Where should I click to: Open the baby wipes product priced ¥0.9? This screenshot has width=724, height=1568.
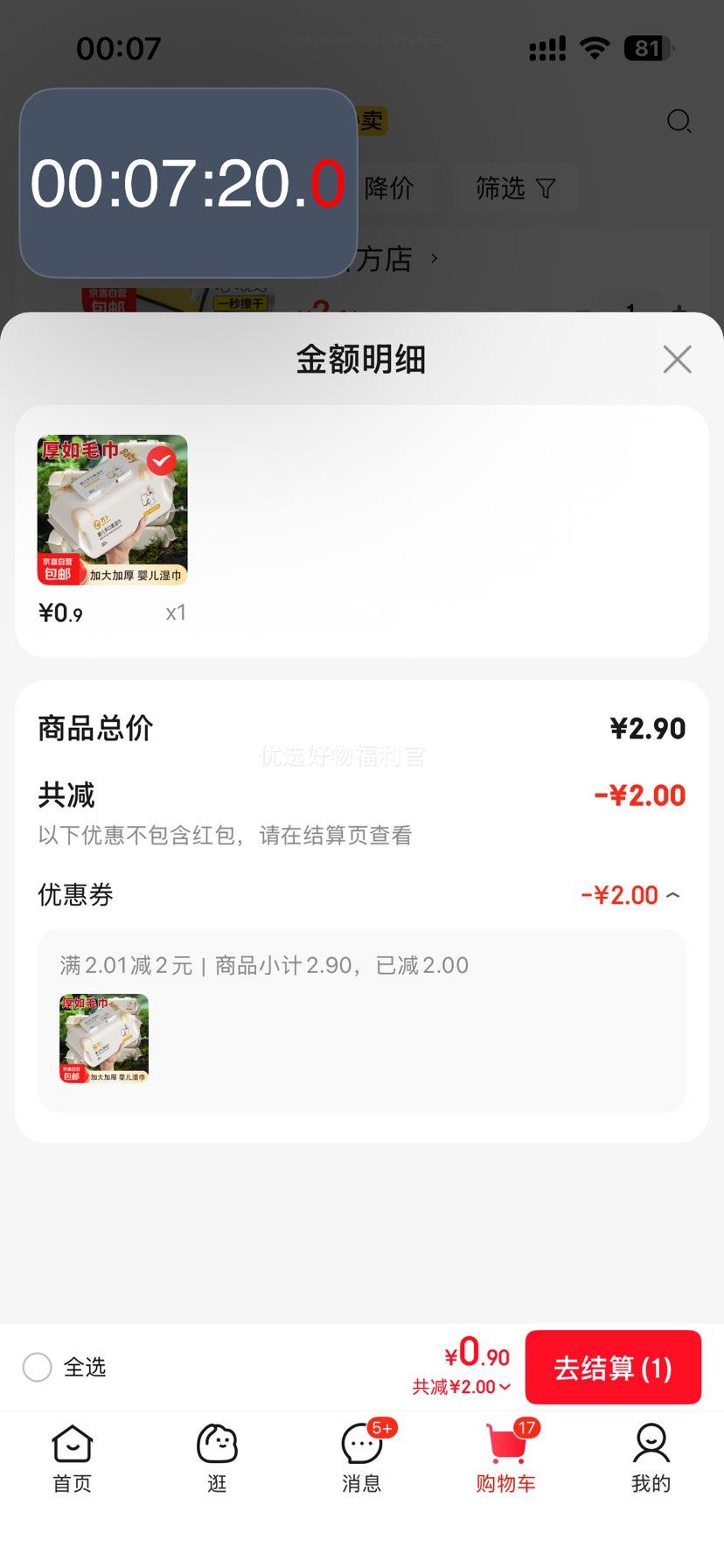click(112, 510)
